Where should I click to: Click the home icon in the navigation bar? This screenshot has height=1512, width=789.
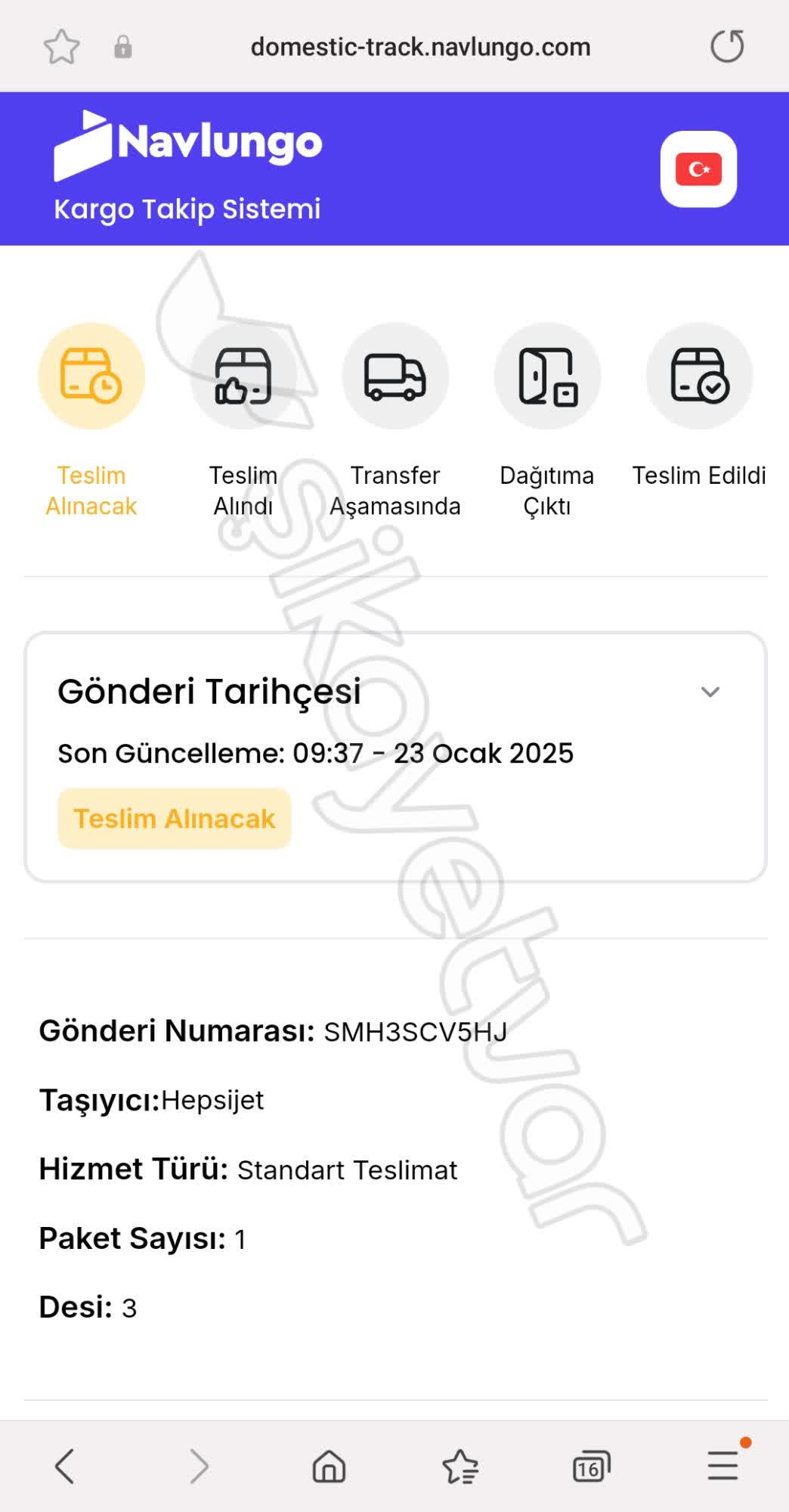pyautogui.click(x=328, y=1465)
